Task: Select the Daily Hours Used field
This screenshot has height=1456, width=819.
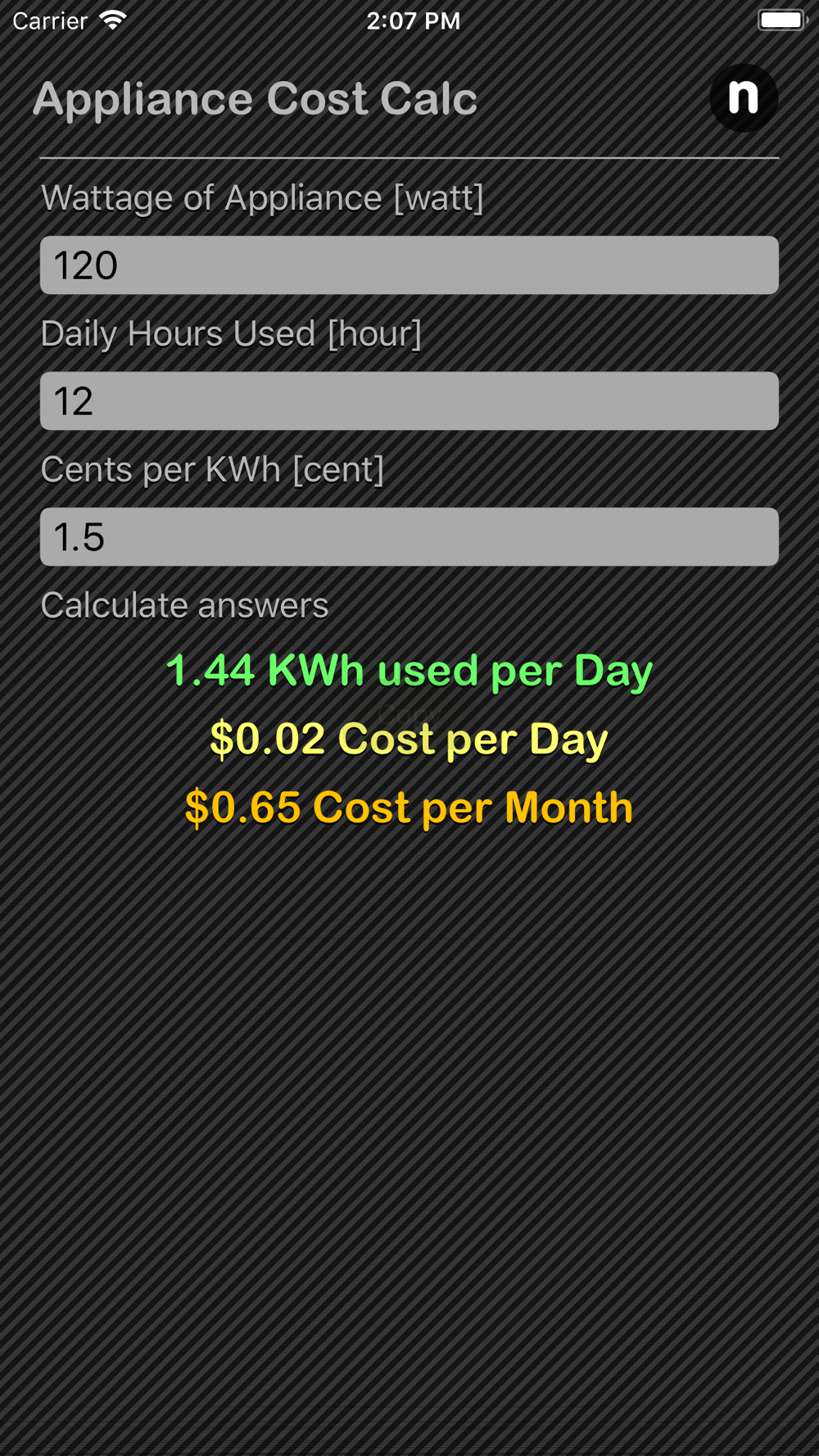Action: click(409, 401)
